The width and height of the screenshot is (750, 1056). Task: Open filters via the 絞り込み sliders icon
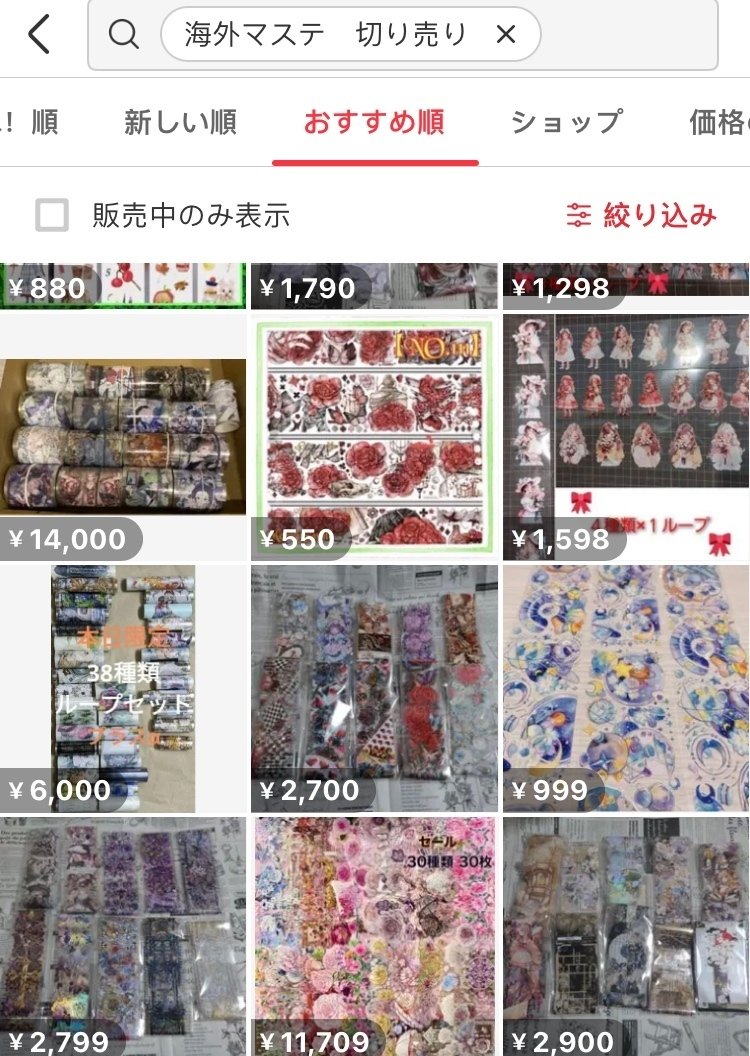click(x=578, y=213)
